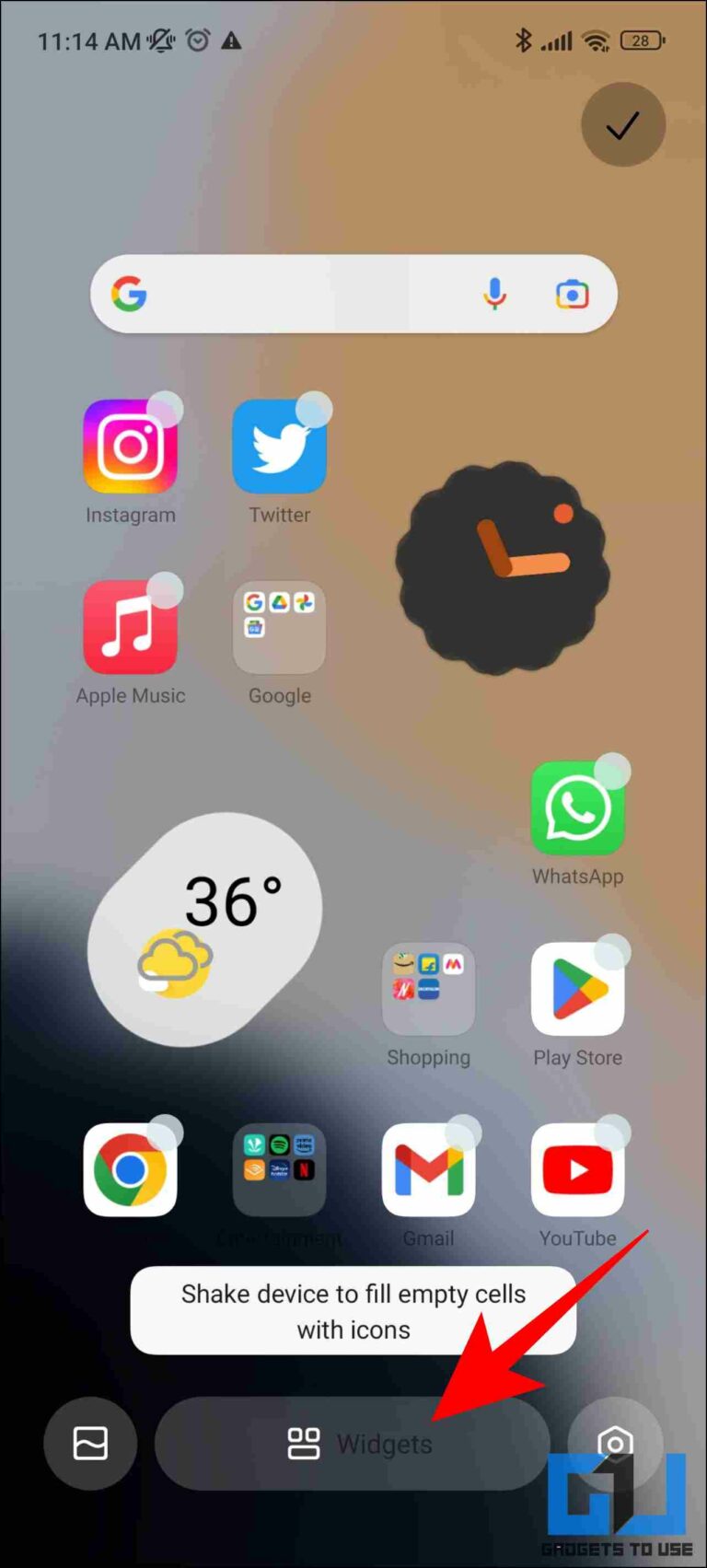Open the Shopping folder

point(428,987)
